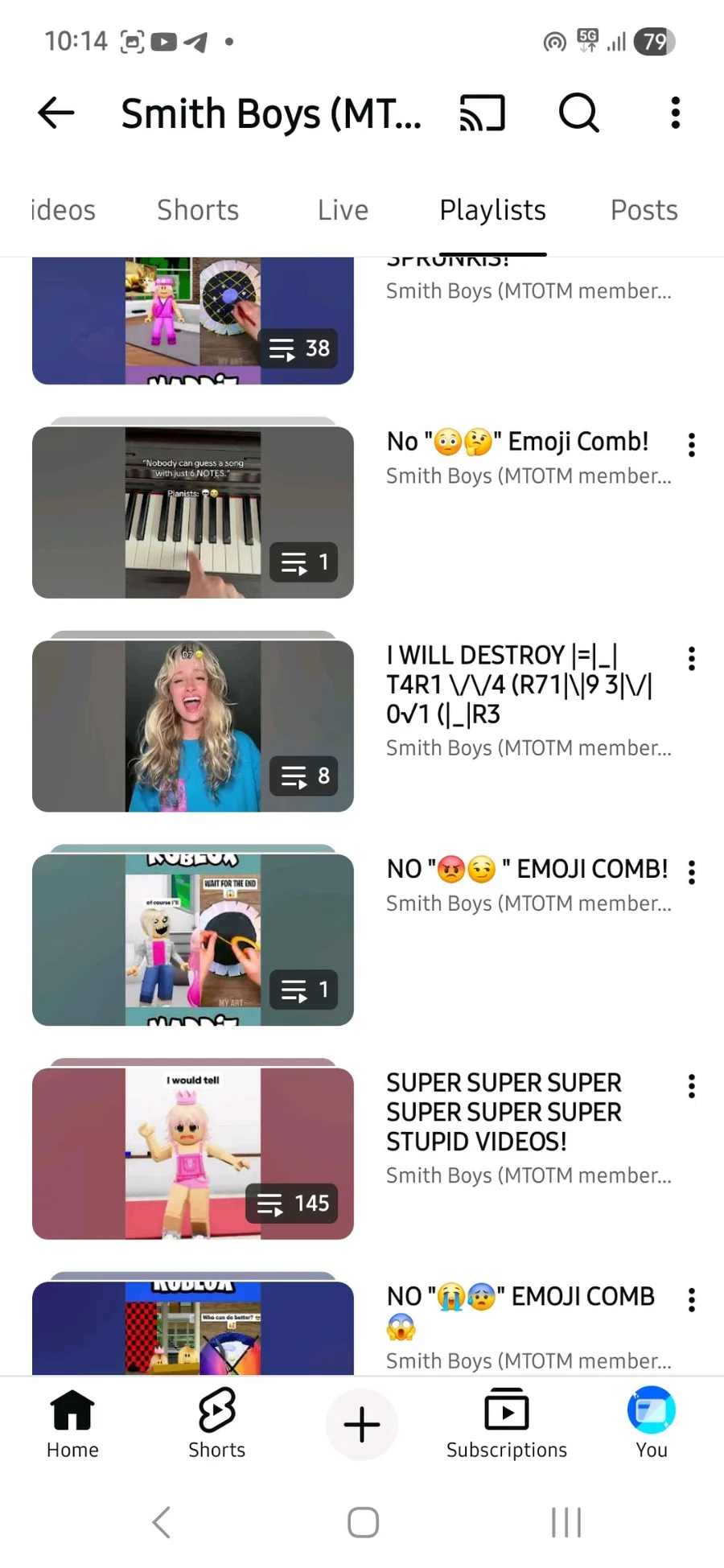Open the You profile tab
The height and width of the screenshot is (1568, 724).
click(x=652, y=1424)
